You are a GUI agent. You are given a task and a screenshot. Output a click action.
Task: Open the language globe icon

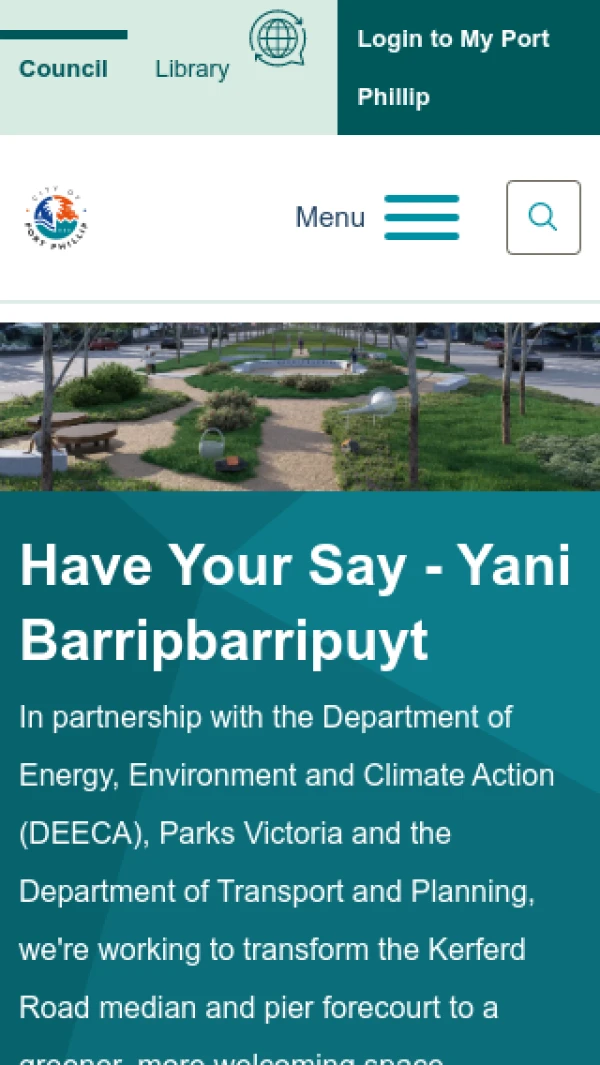click(x=277, y=38)
